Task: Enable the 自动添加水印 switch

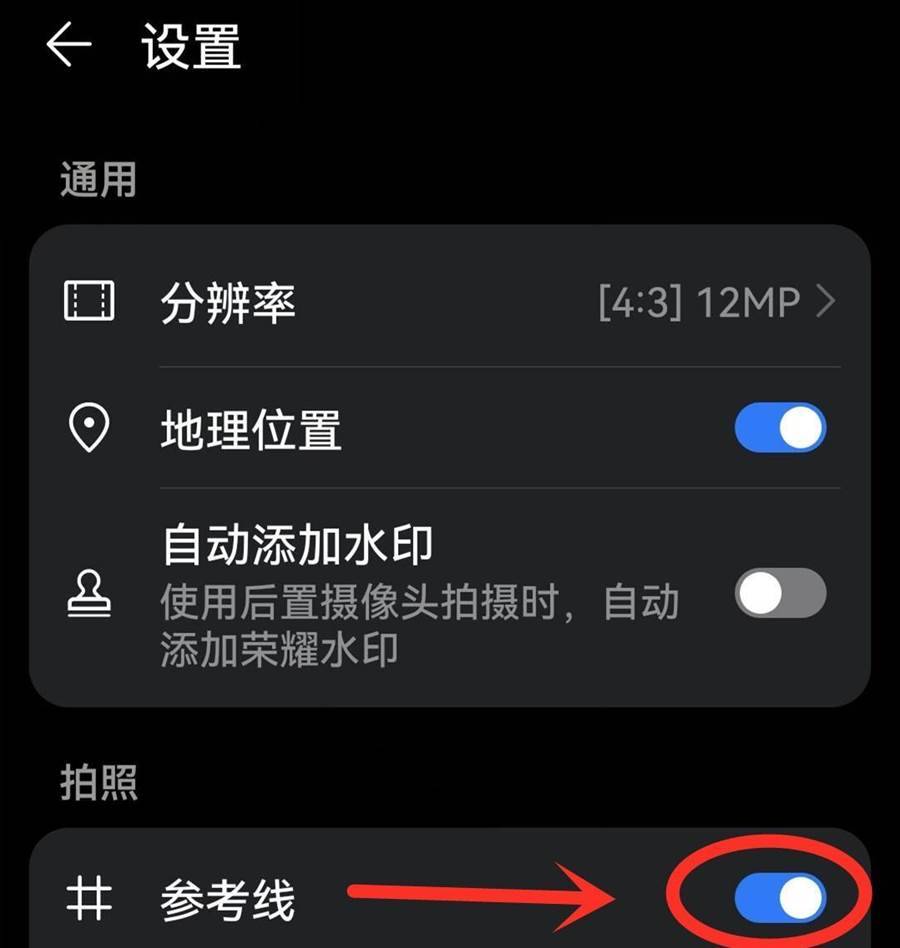Action: coord(780,594)
